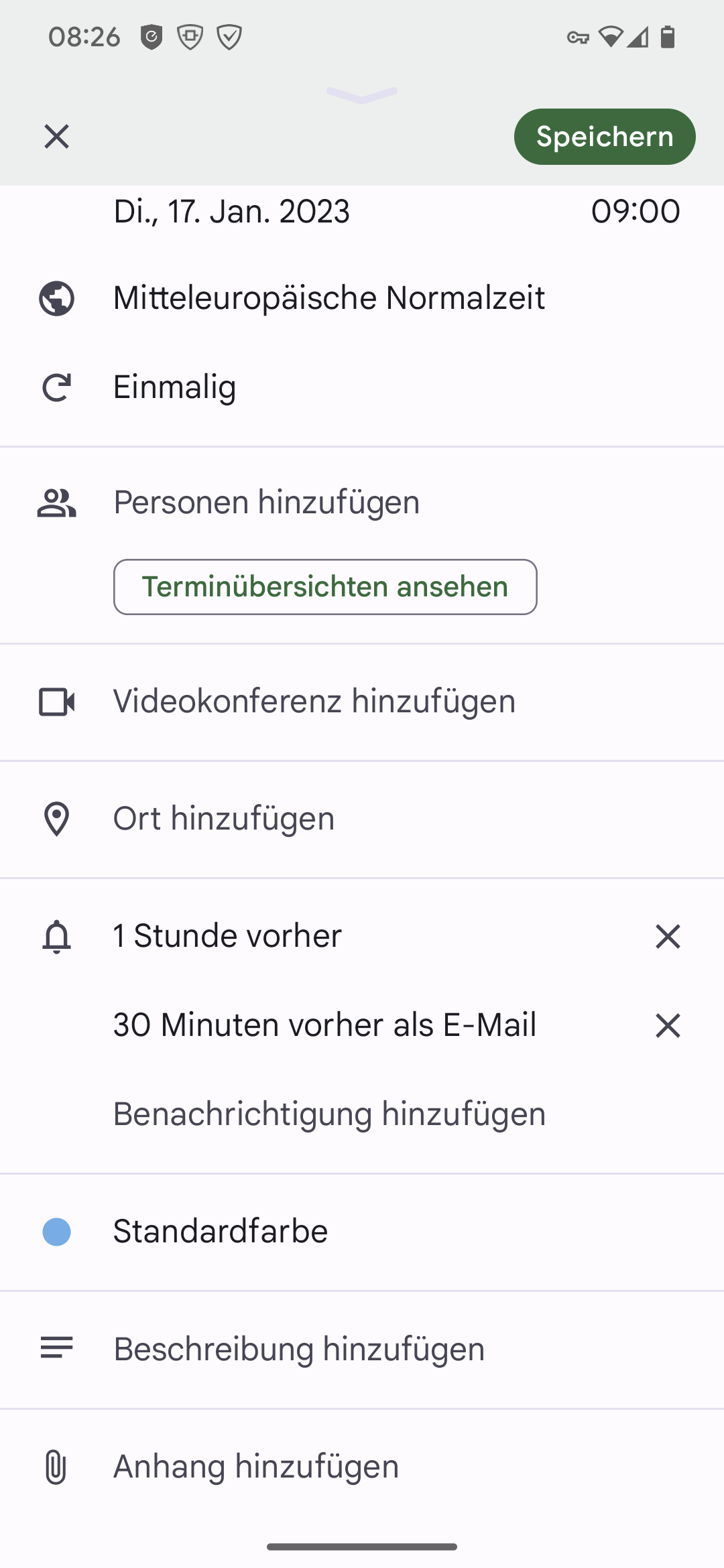Remove the 1 Stunde vorher notification

(x=668, y=937)
